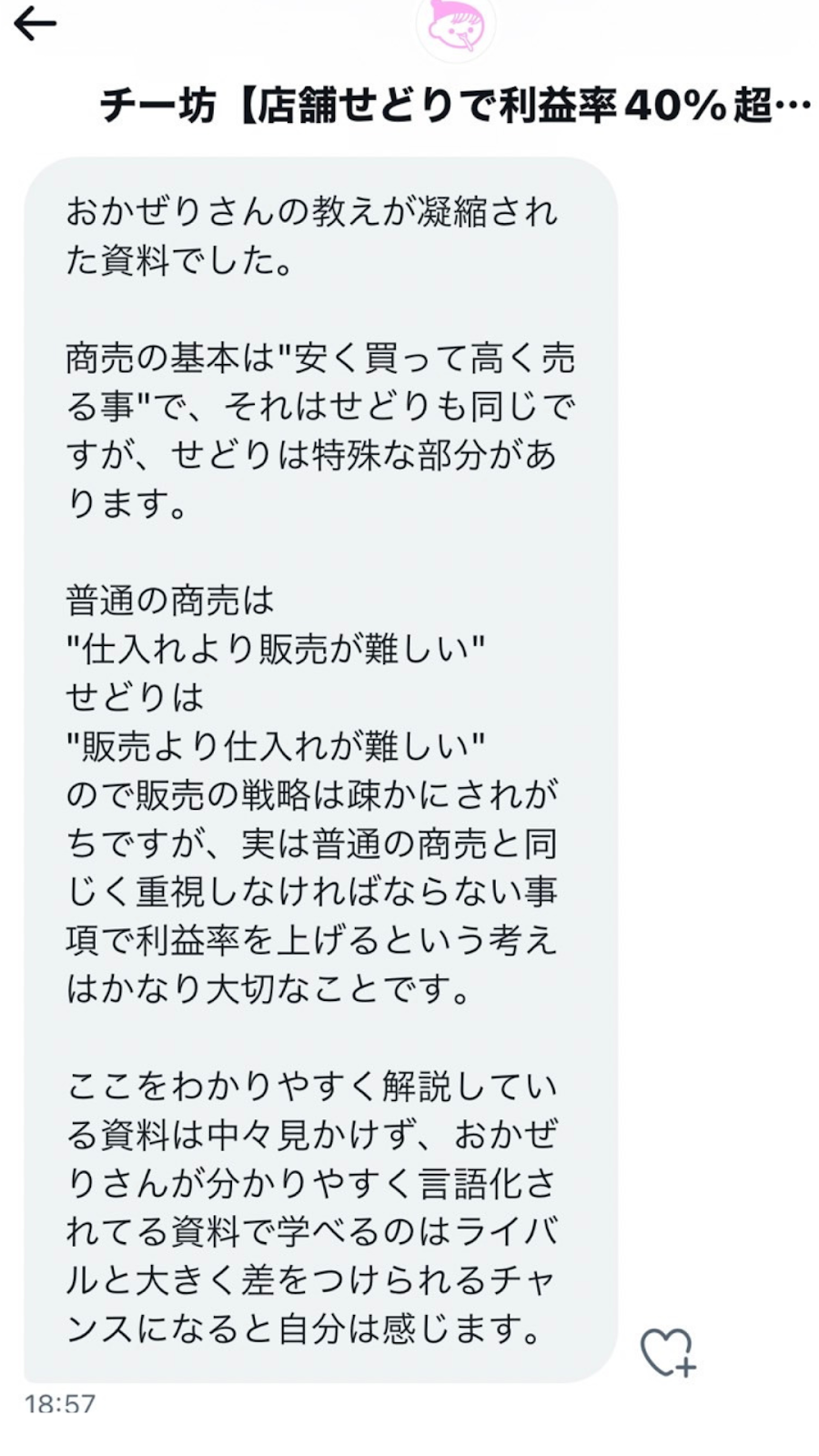Open チー坊's profile avatar

click(x=456, y=27)
